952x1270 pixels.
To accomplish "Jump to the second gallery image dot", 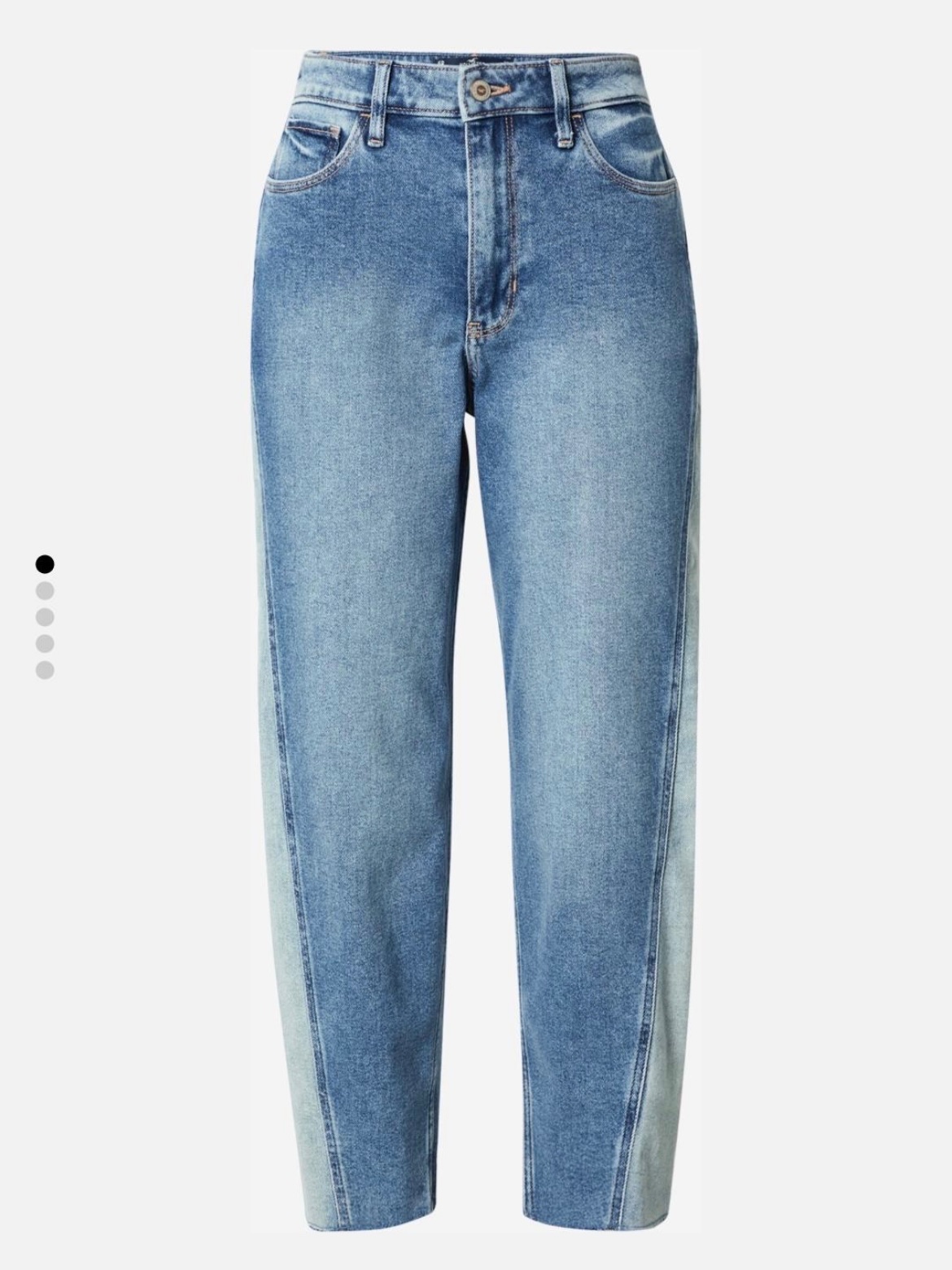I will 46,590.
